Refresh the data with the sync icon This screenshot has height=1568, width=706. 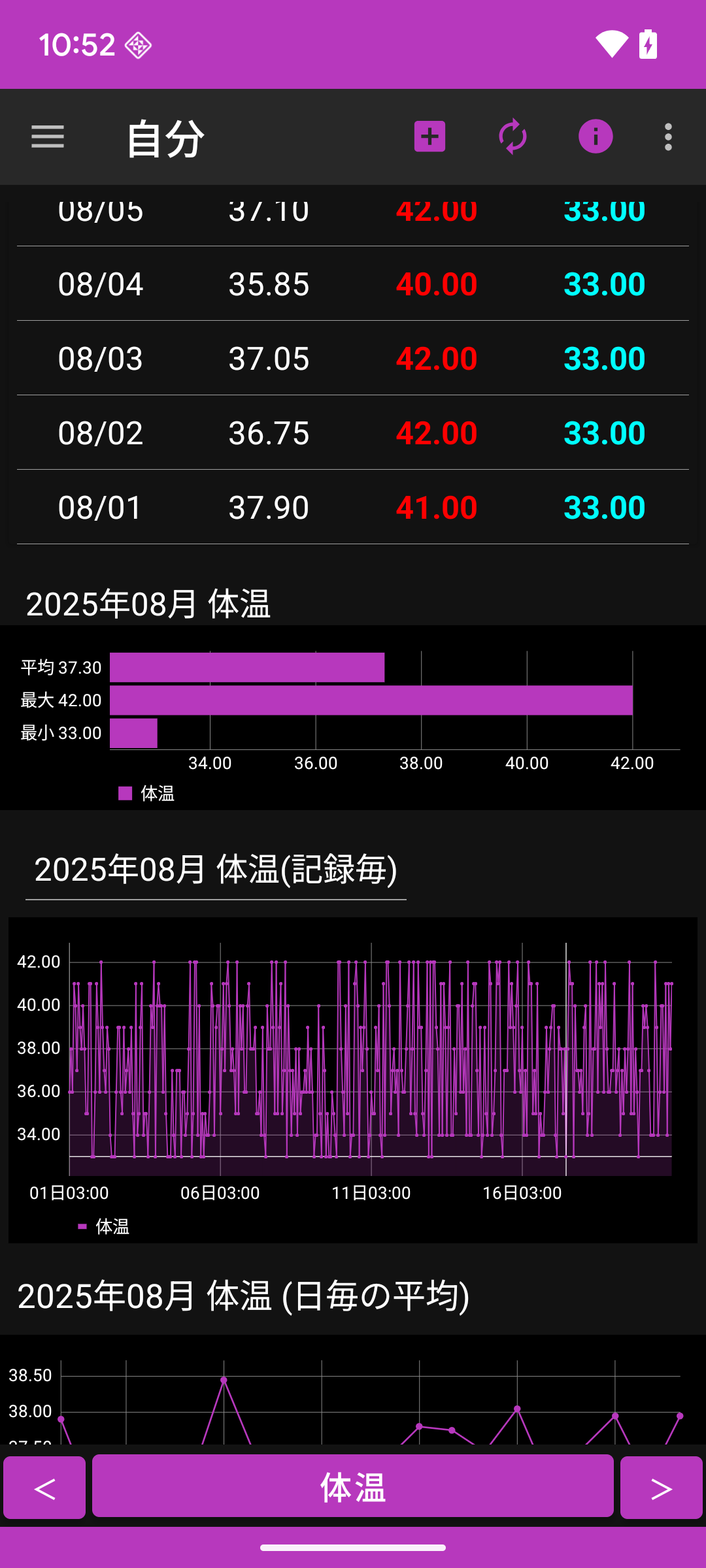(513, 137)
